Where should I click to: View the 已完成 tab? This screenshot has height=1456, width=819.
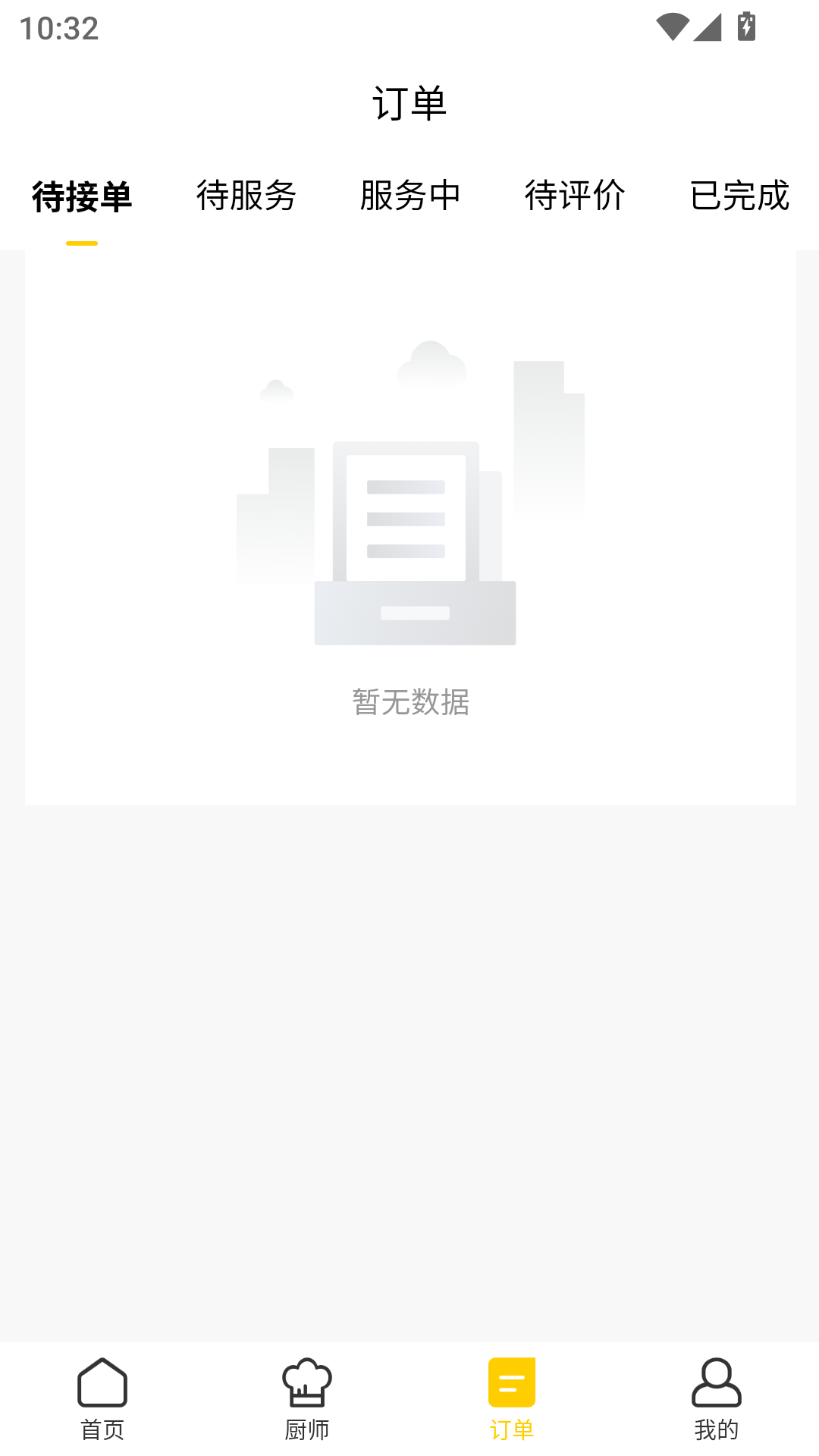(x=739, y=196)
